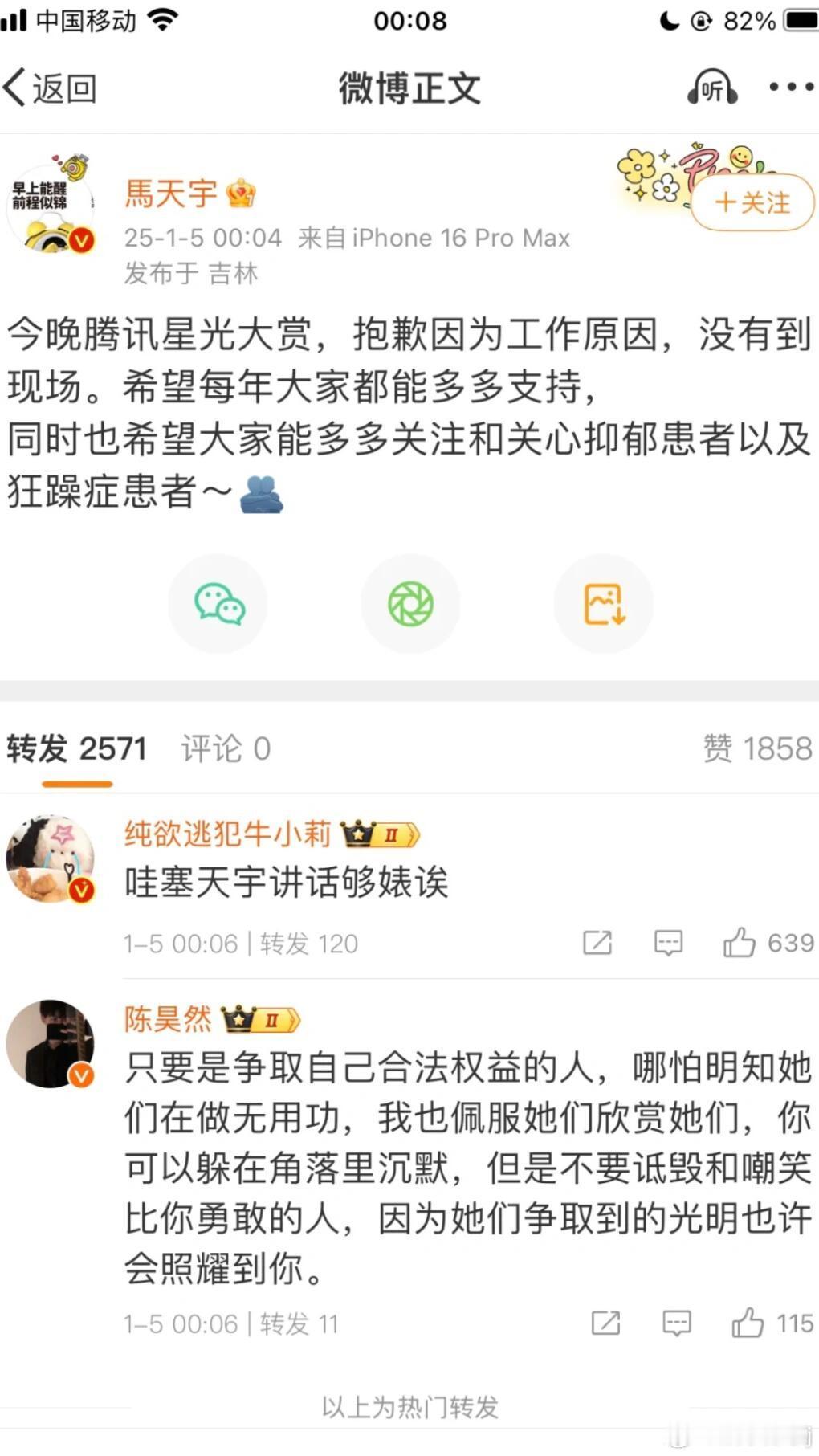Expand 陈昊然's 11 reposts

pos(299,1323)
